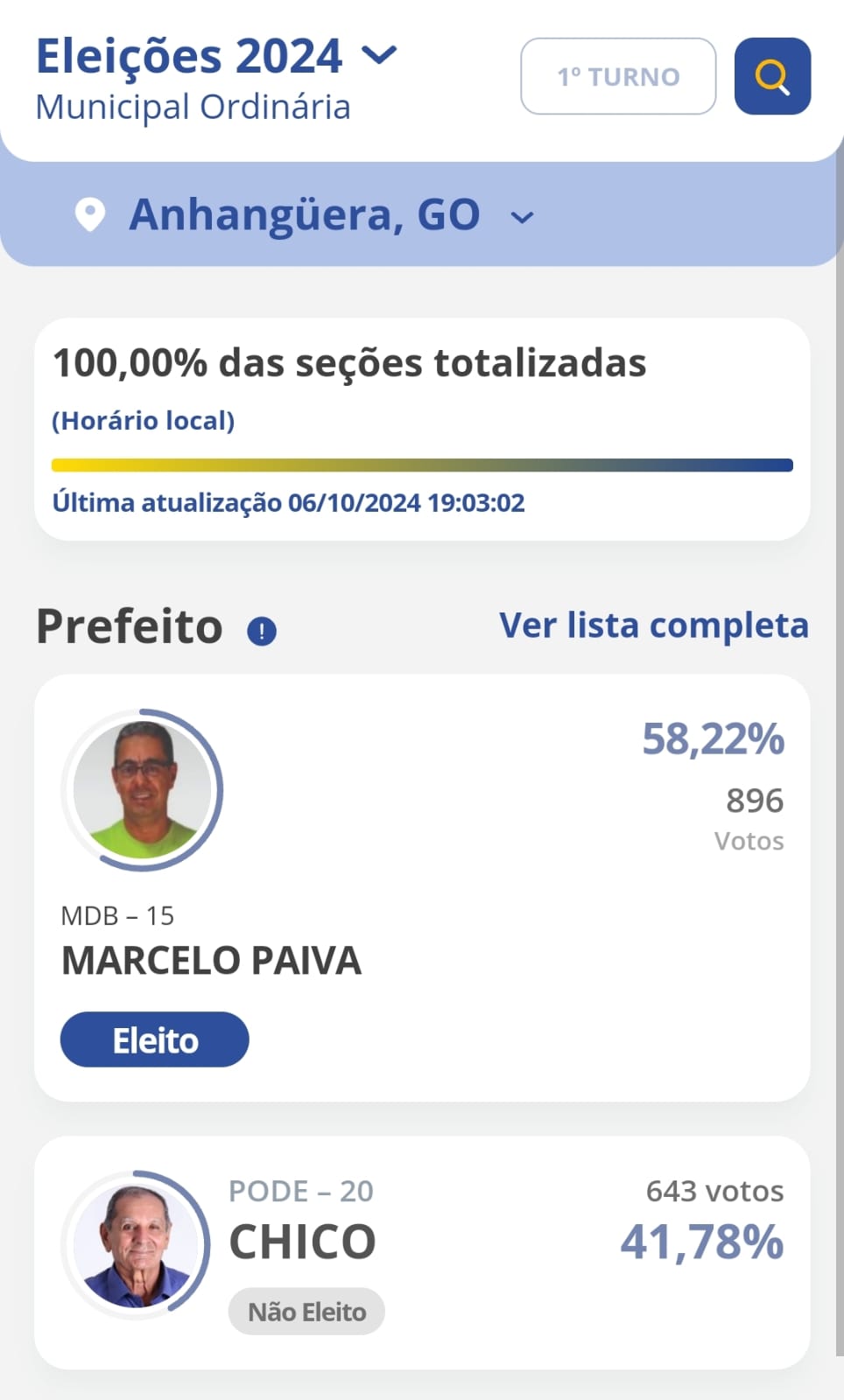
Task: Select the 1º TURNO round button
Action: point(618,76)
